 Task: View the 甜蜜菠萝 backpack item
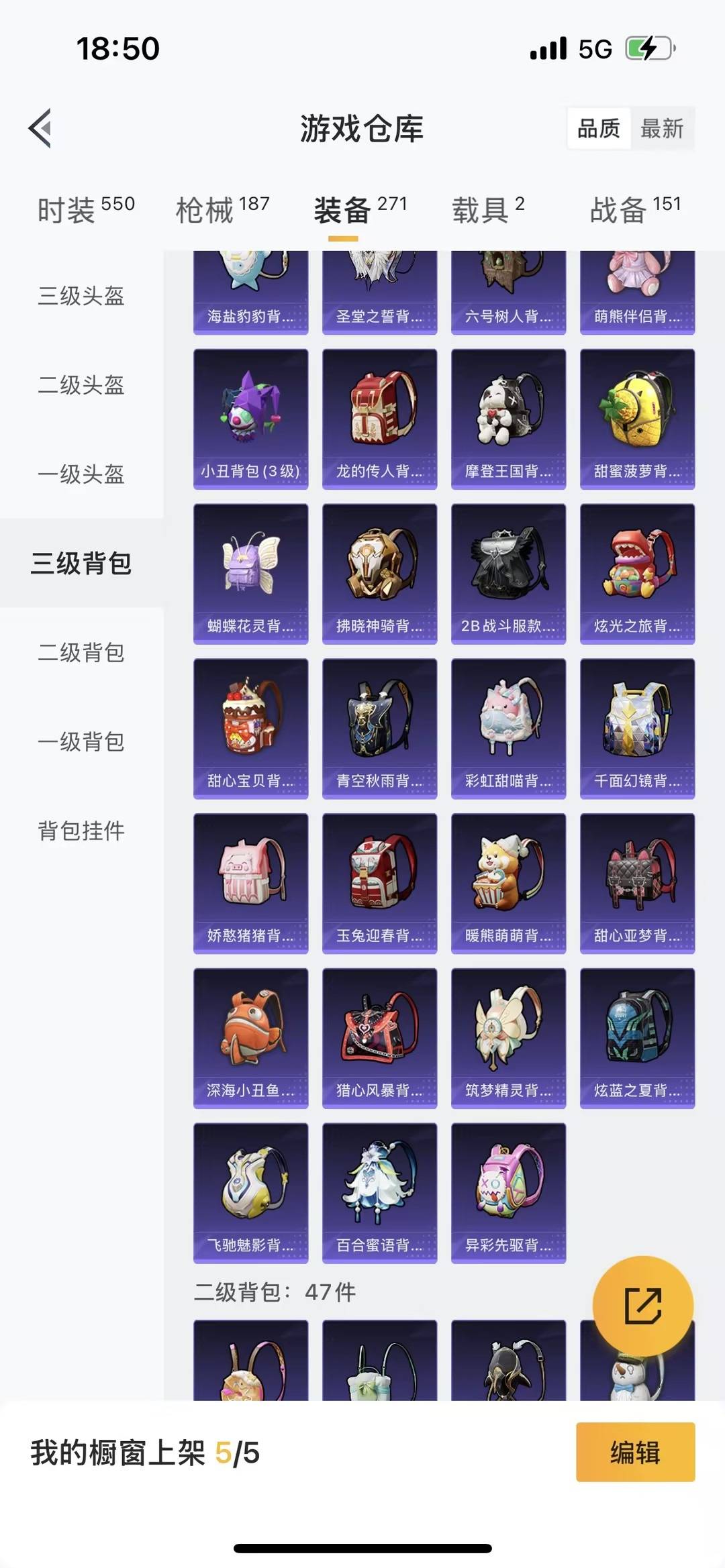pyautogui.click(x=637, y=419)
